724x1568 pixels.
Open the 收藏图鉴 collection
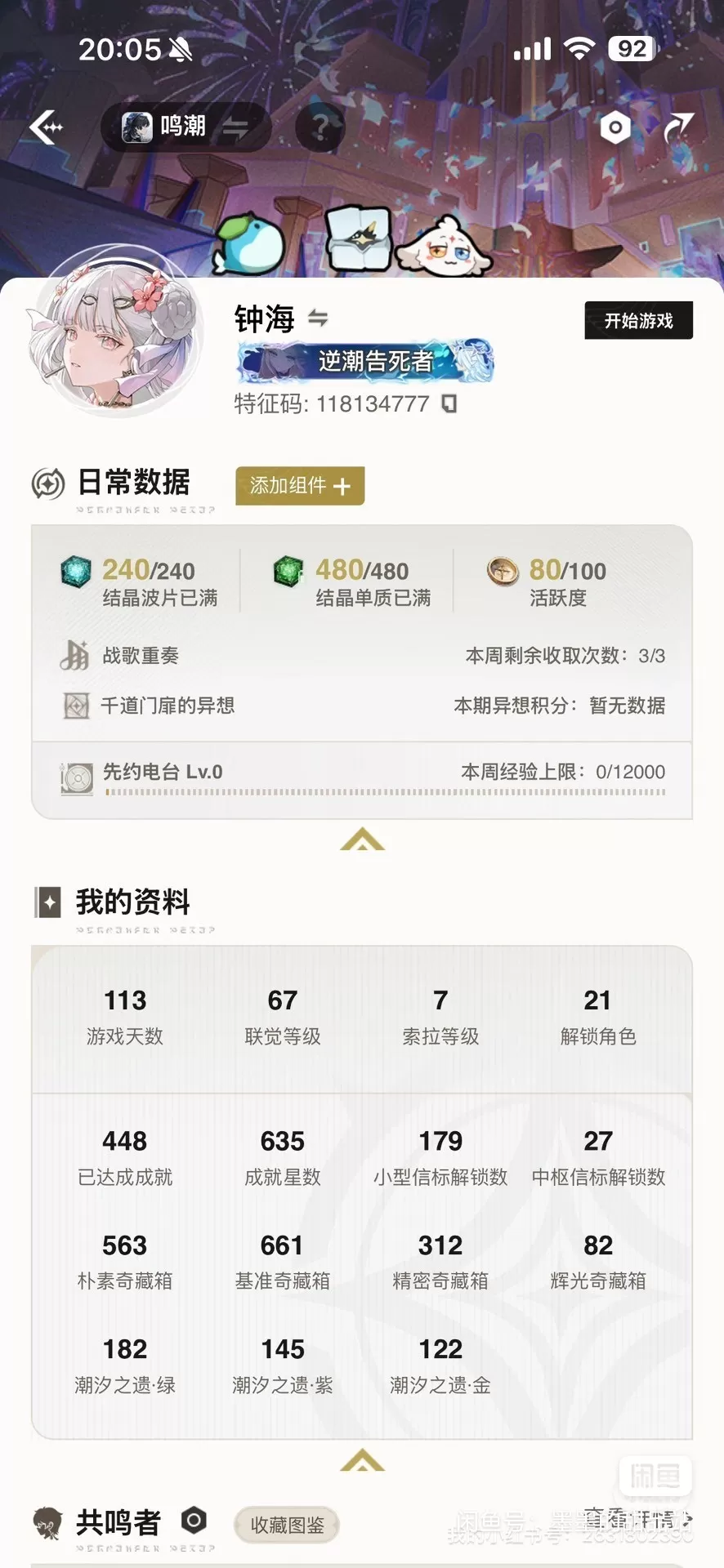click(287, 1525)
